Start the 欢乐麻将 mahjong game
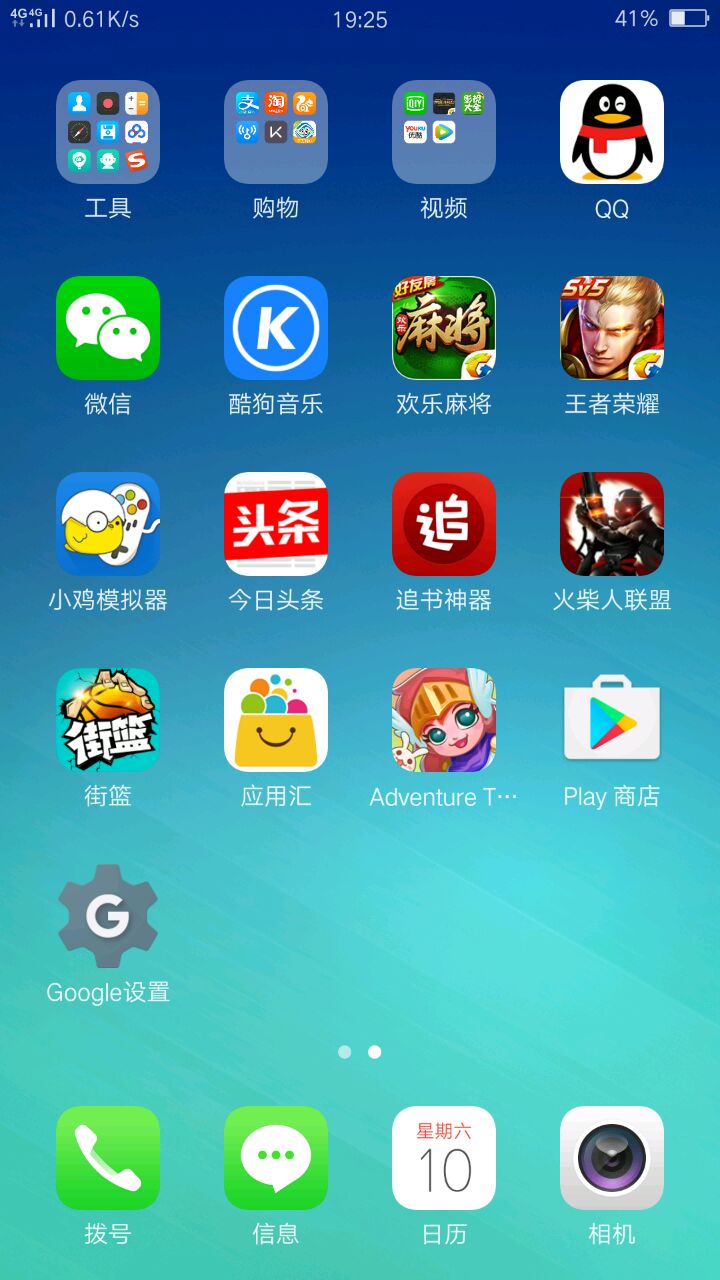 [444, 328]
